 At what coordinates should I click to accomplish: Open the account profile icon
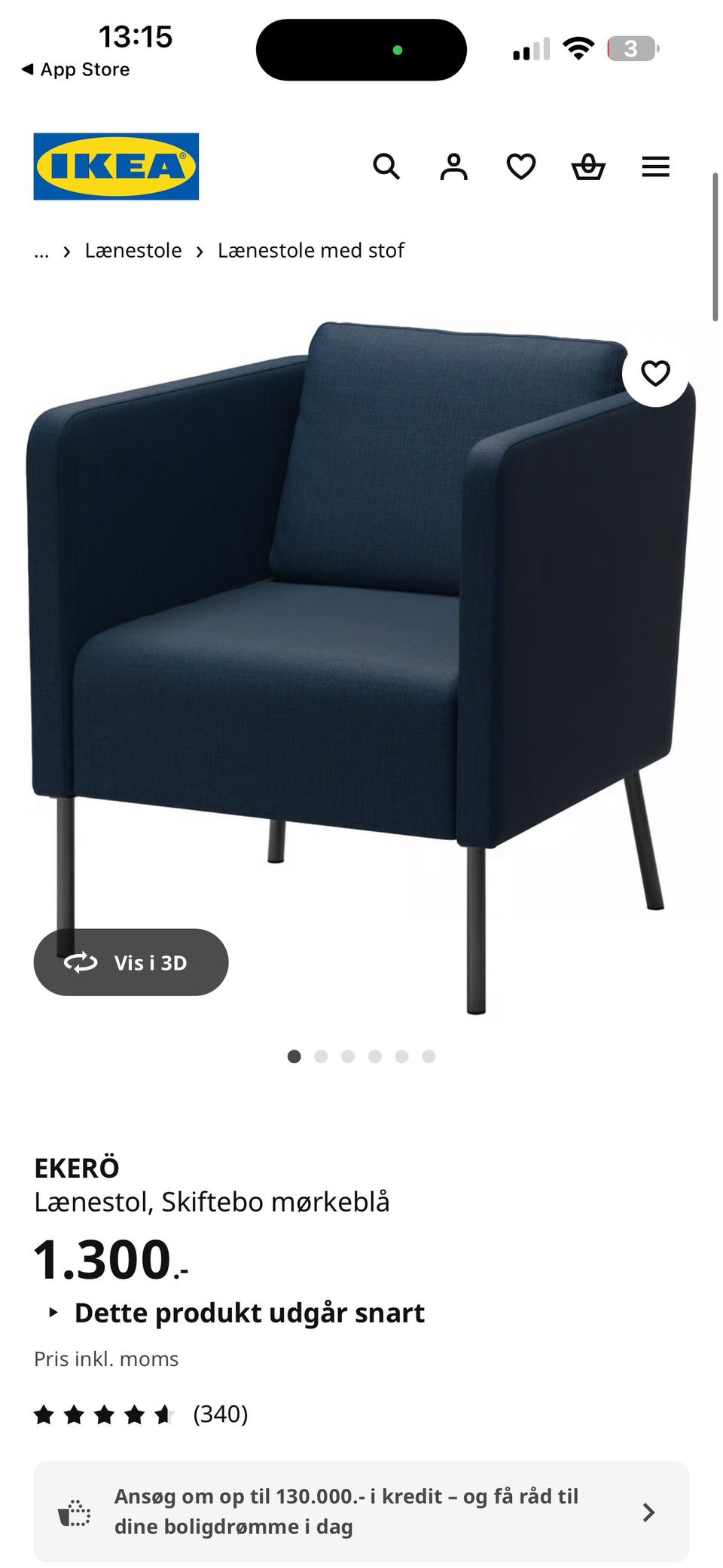pyautogui.click(x=453, y=167)
